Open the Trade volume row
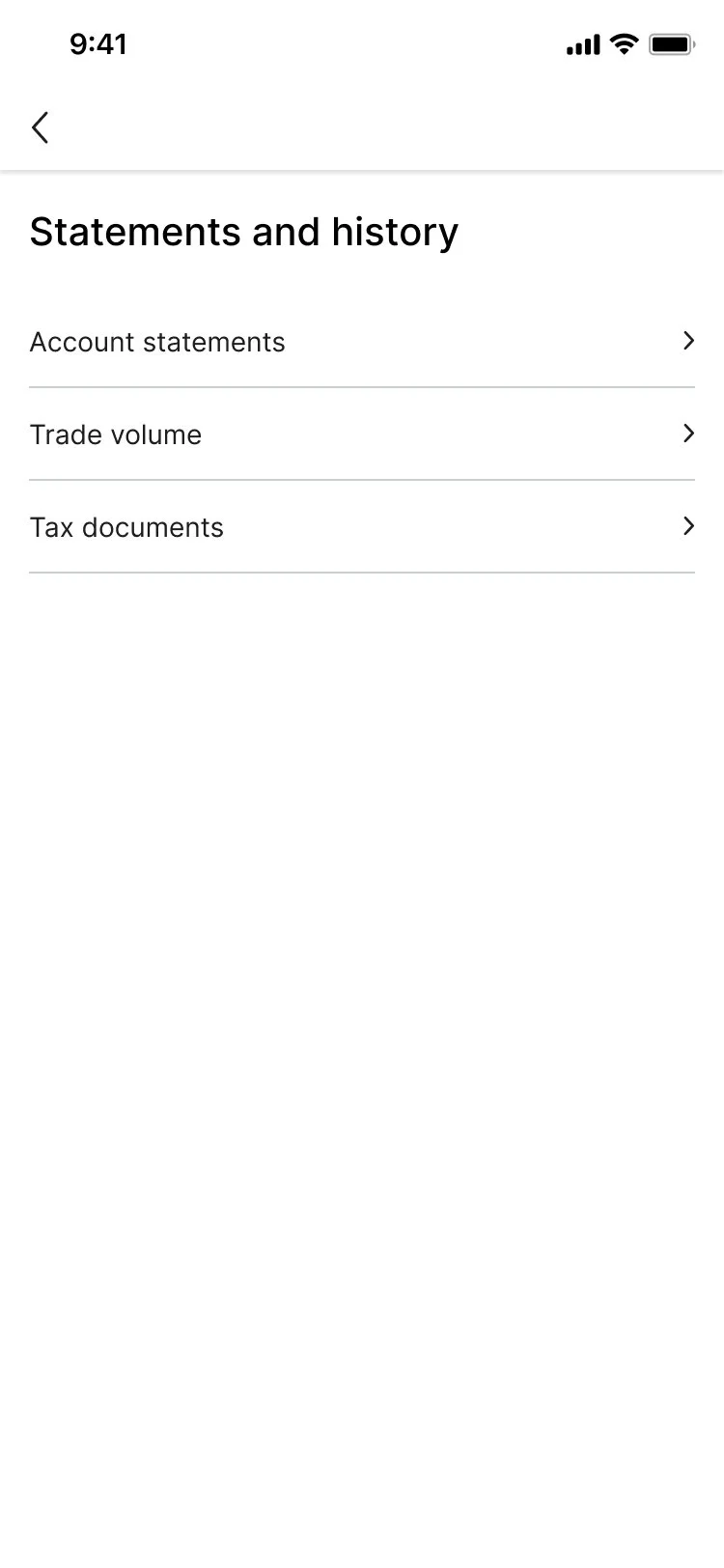 [x=362, y=434]
